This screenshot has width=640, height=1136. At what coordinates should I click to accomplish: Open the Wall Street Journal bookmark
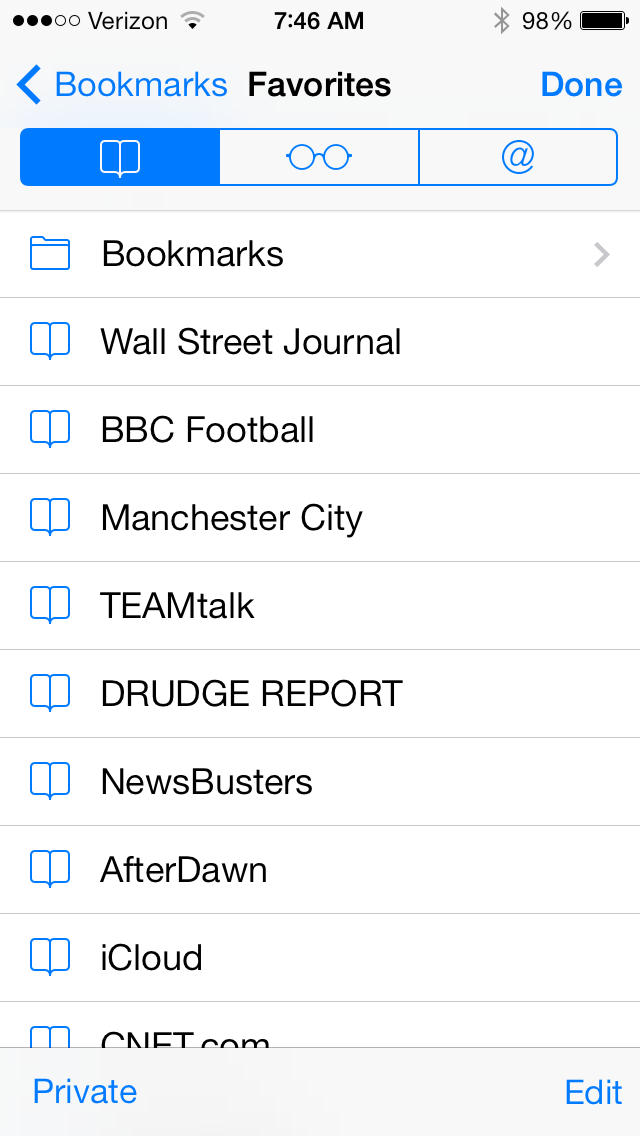(320, 342)
